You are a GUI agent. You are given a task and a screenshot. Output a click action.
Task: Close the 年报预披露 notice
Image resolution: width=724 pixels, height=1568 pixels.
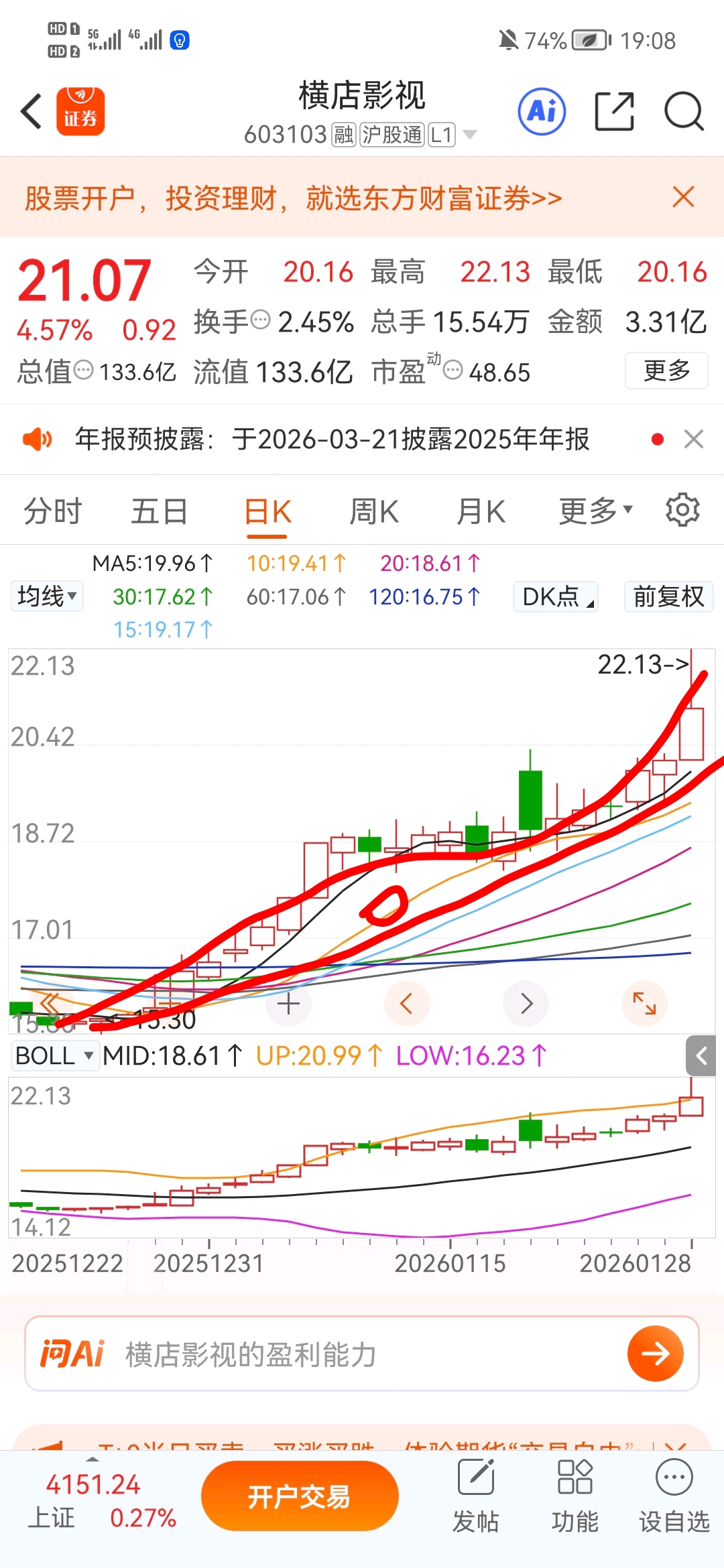click(694, 439)
